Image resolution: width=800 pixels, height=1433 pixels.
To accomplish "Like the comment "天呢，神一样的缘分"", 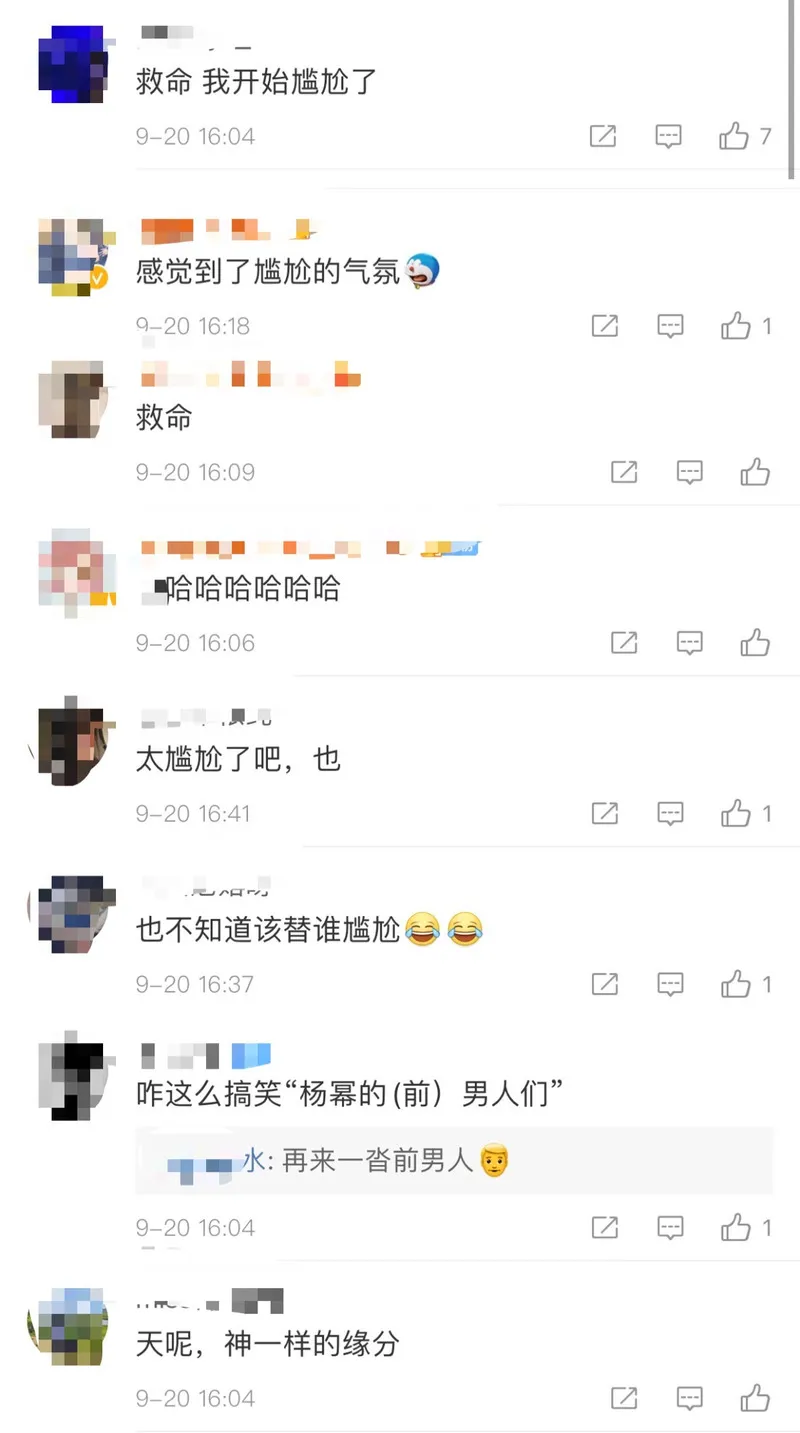I will (x=755, y=1397).
